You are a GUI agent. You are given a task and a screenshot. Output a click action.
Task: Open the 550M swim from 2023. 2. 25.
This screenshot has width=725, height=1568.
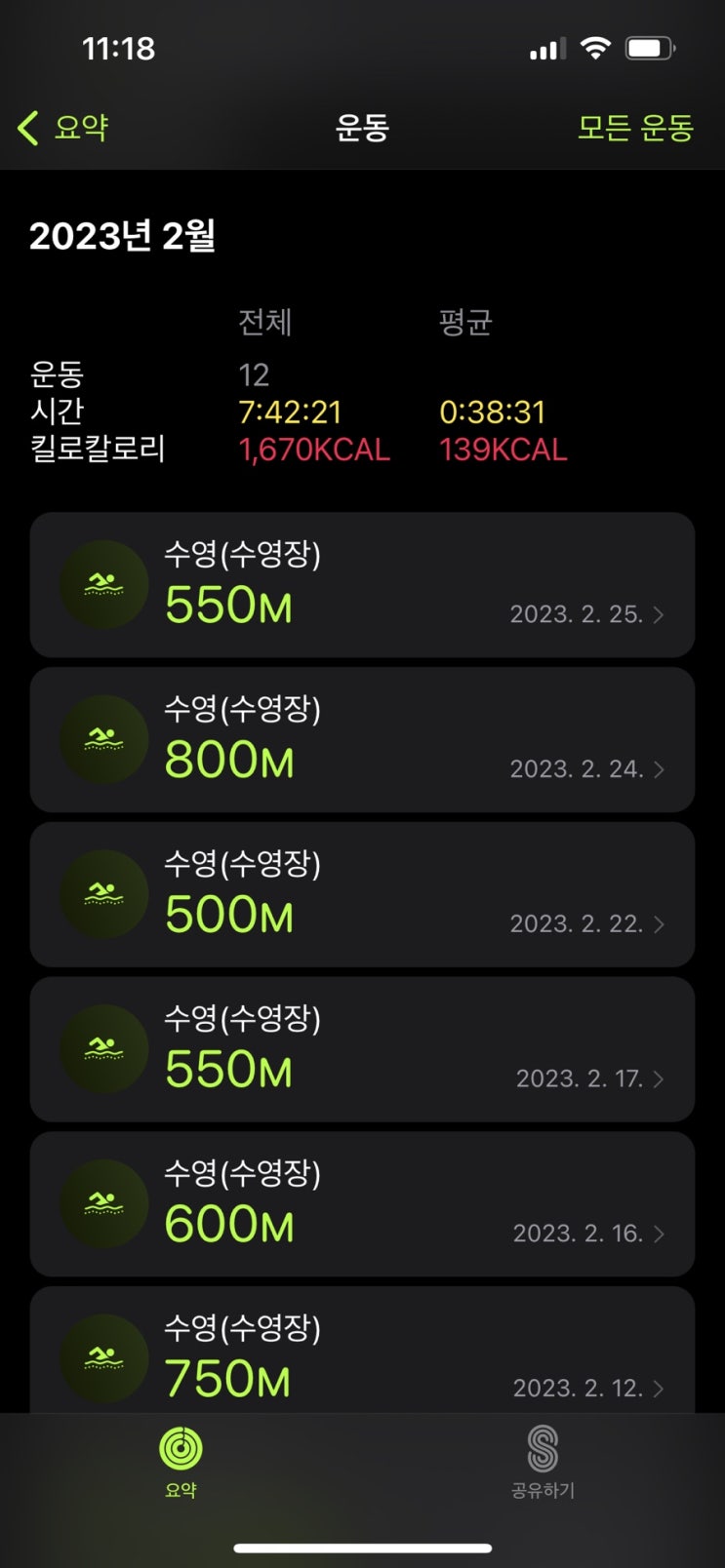(362, 585)
